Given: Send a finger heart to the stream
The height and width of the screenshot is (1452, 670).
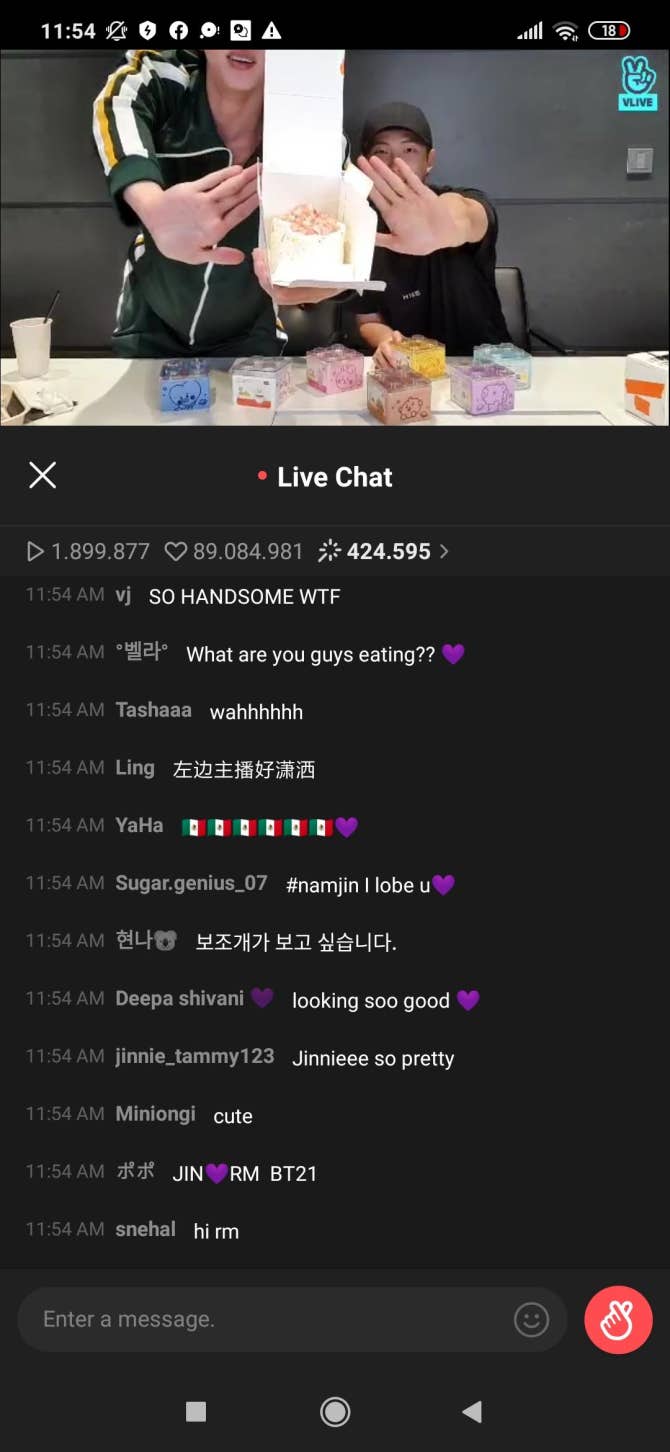Looking at the screenshot, I should tap(618, 1320).
